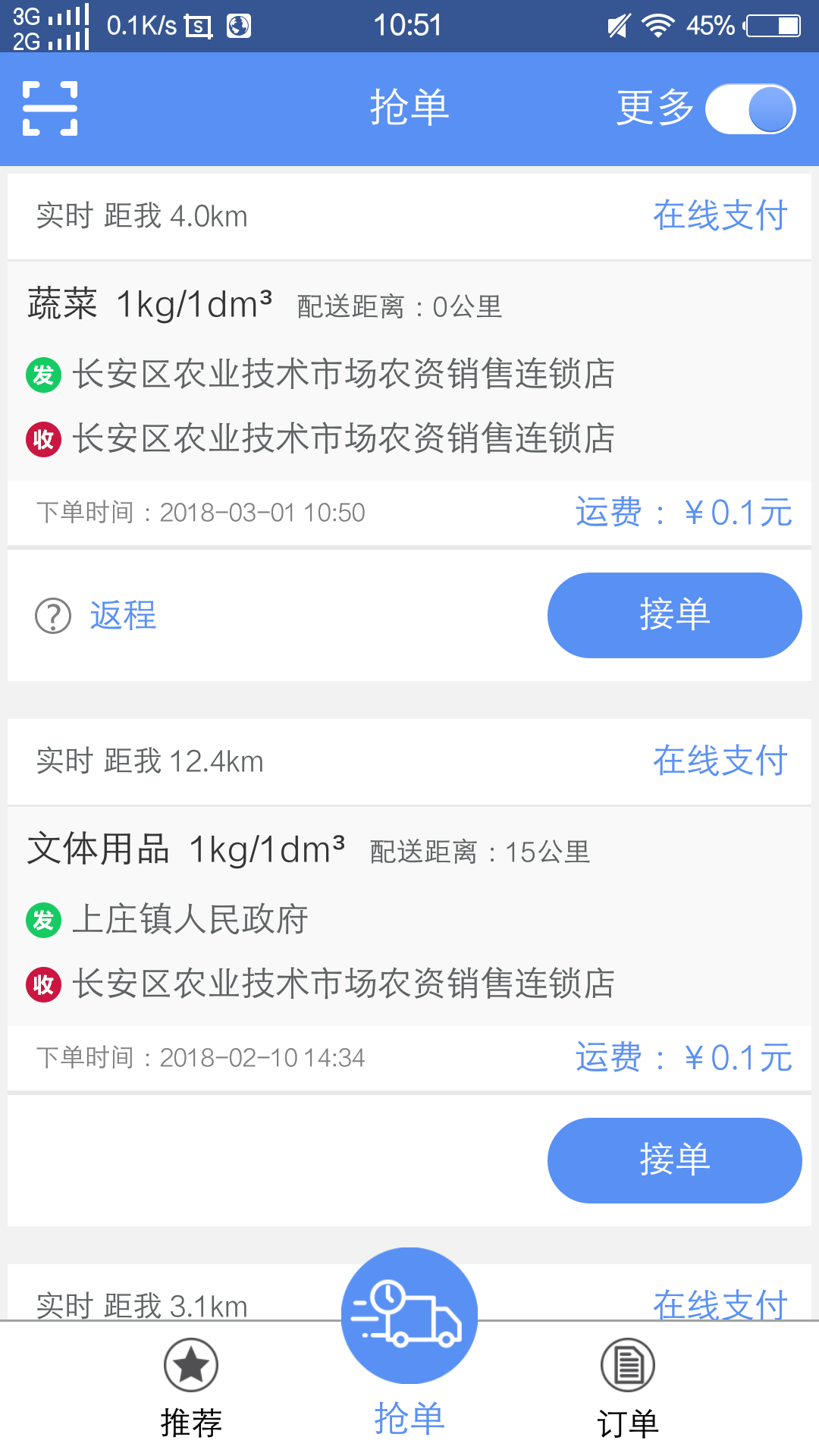Select the 抢单 truck tab
The image size is (819, 1456).
(x=409, y=1342)
